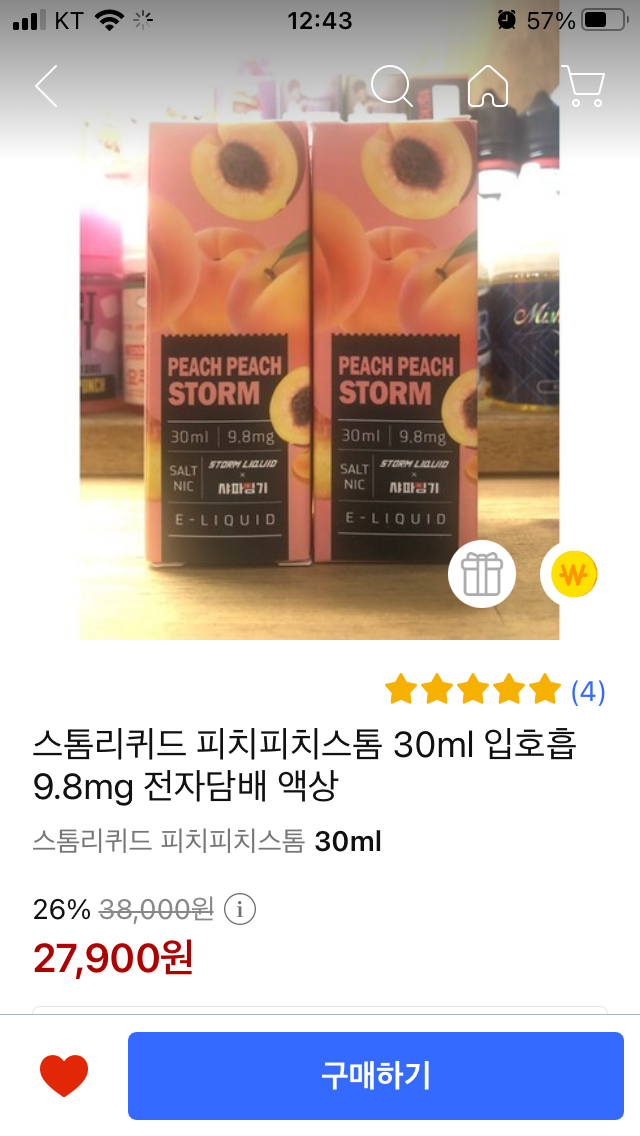640x1136 pixels.
Task: Tap the gift box icon
Action: pyautogui.click(x=481, y=574)
